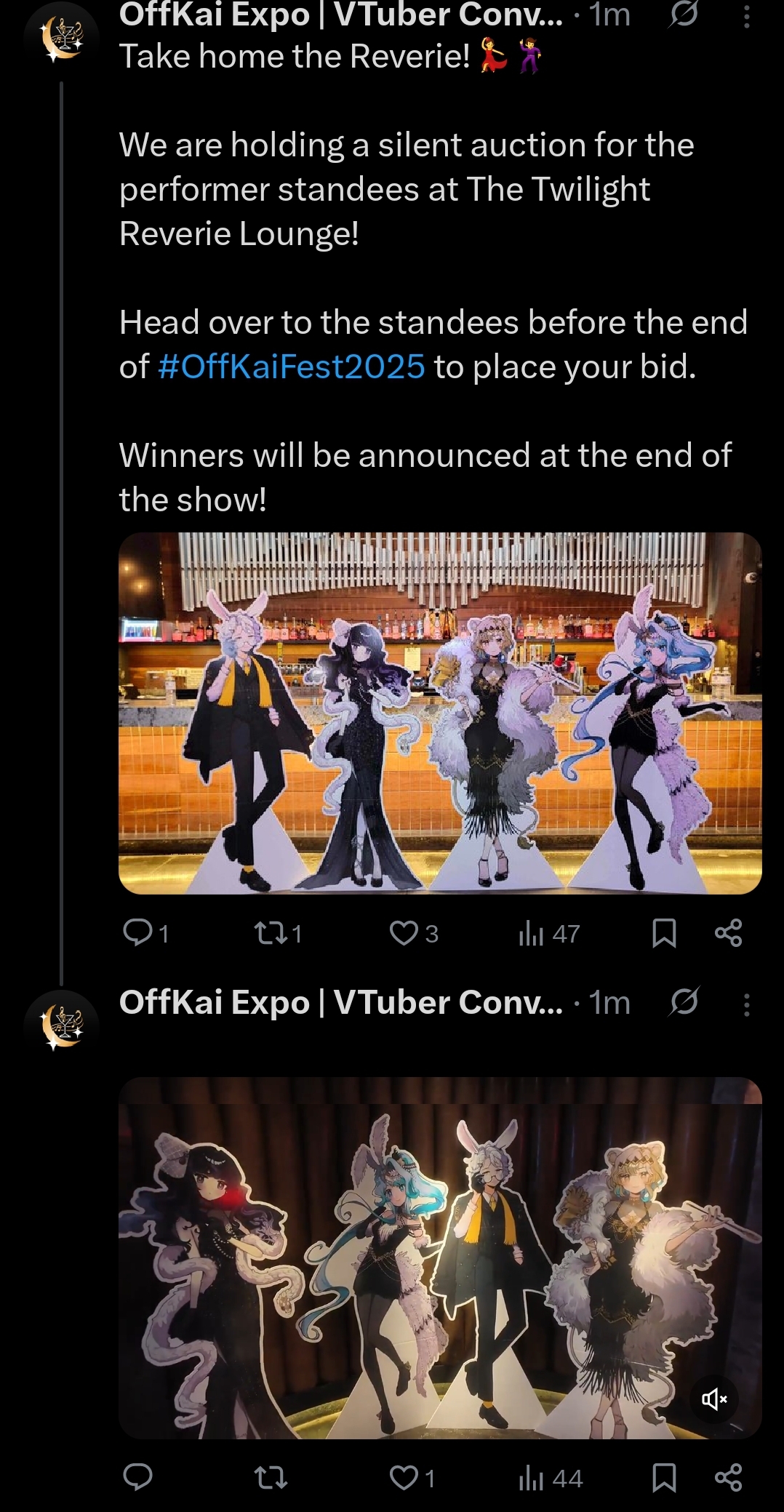Bookmark the silent auction post
The height and width of the screenshot is (1512, 784).
tap(664, 932)
